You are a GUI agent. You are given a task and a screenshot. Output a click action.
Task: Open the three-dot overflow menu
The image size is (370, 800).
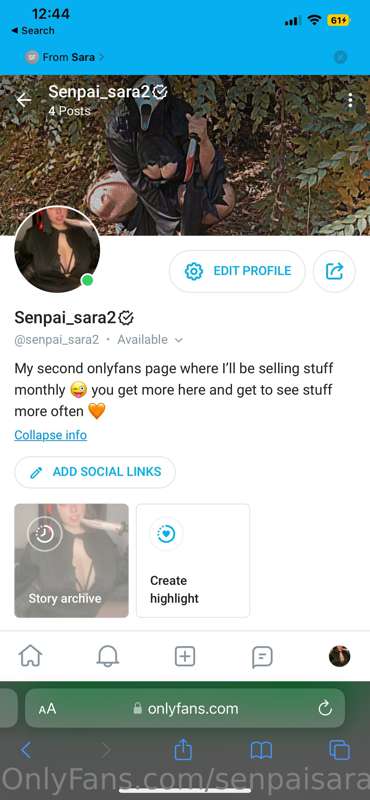tap(350, 101)
